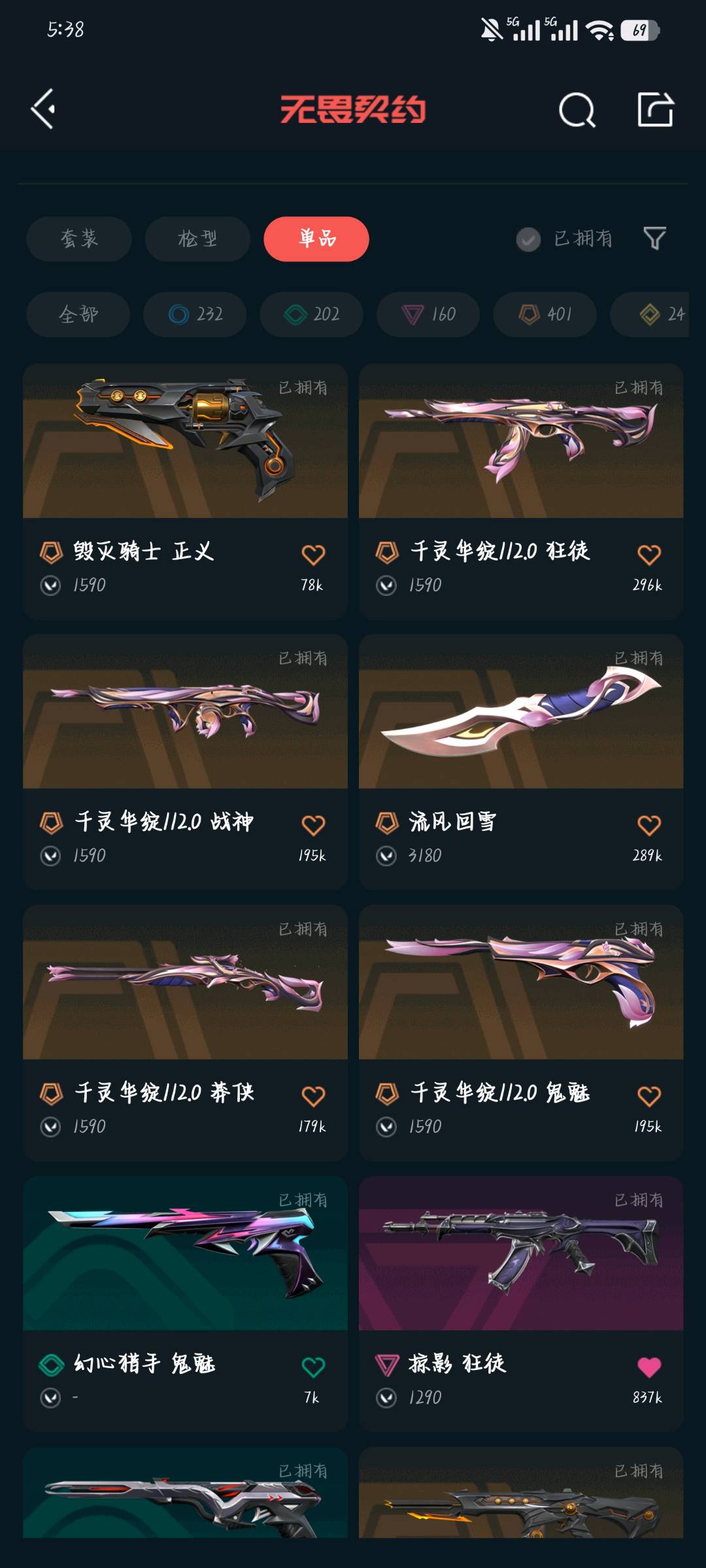Select the 单品 tab
The height and width of the screenshot is (1568, 706).
point(316,238)
